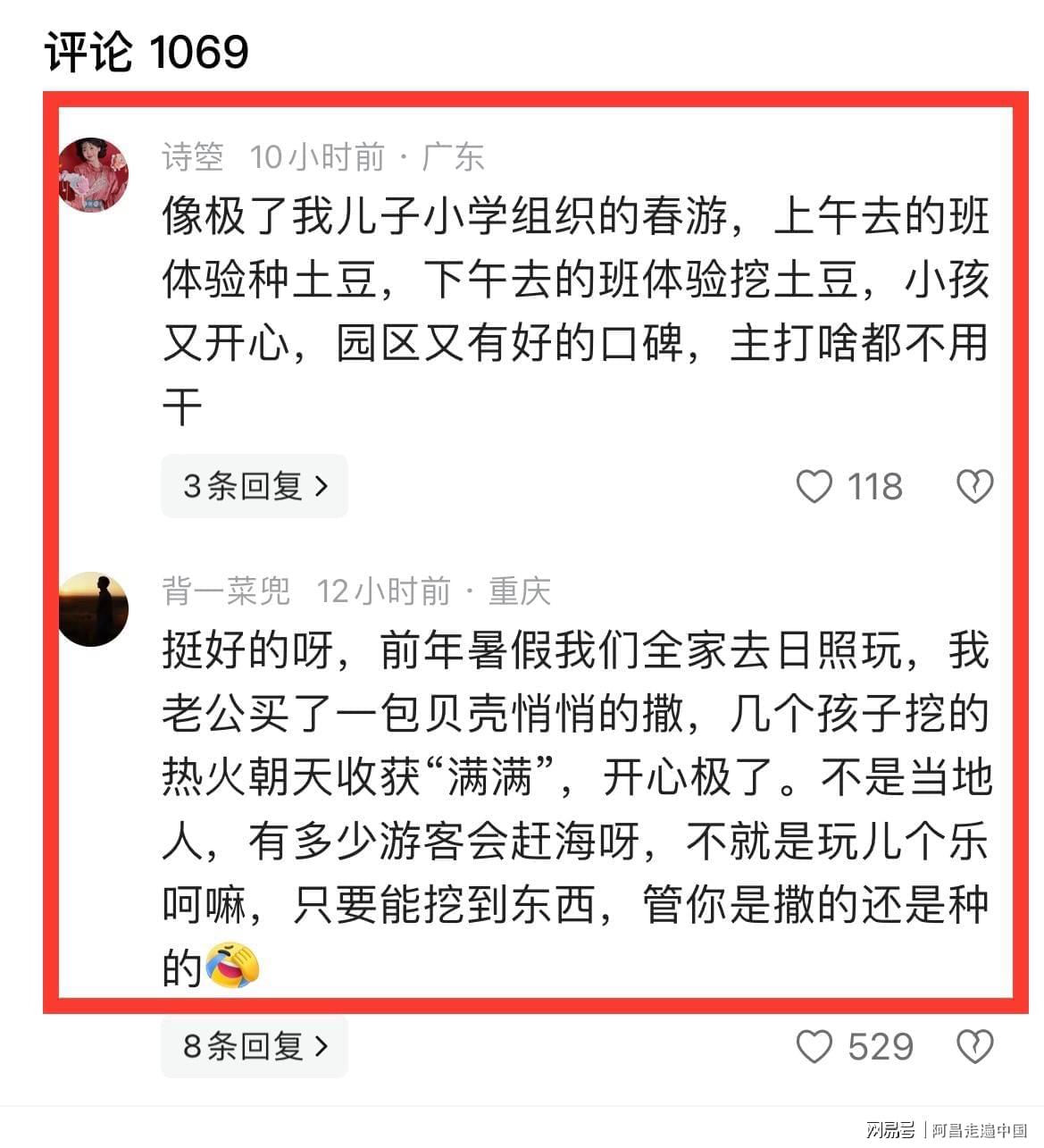Dislike 背一菜兜's comment with broken heart
The image size is (1044, 1148).
pos(974,1046)
